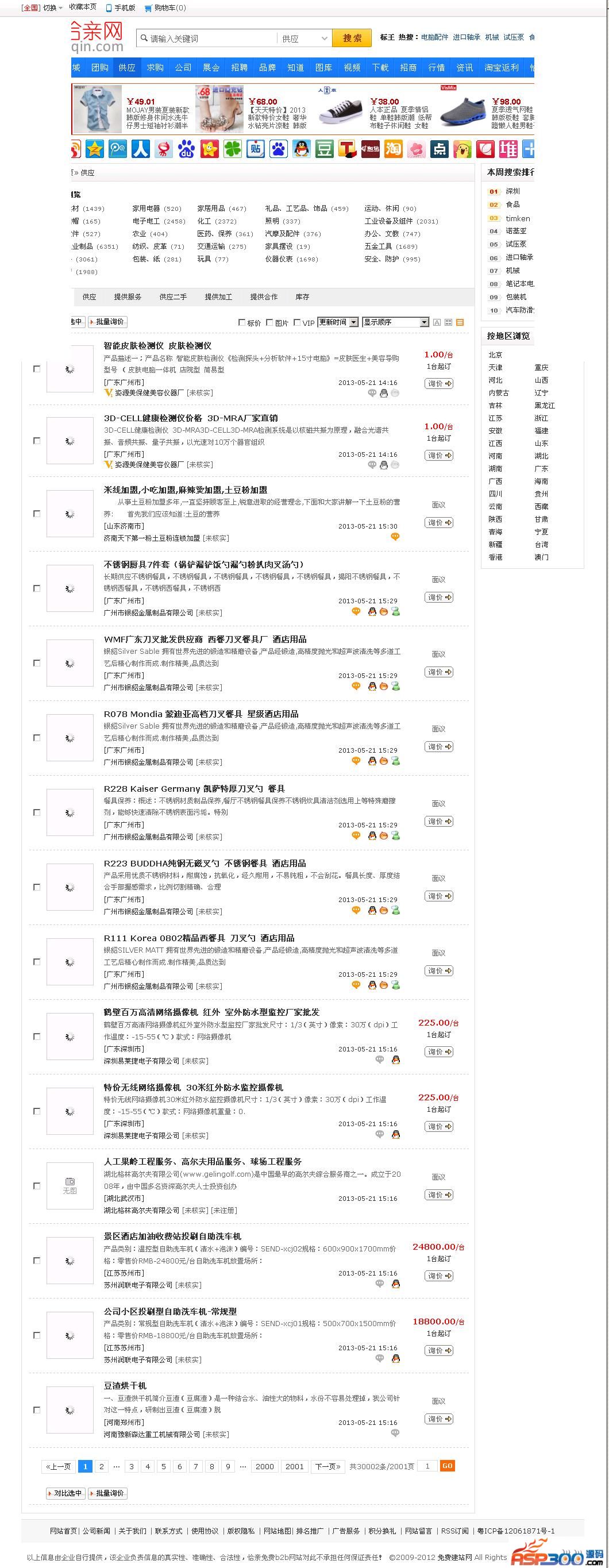The width and height of the screenshot is (609, 1568).
Task: Switch to the 求购 navigation tab
Action: pos(155,68)
